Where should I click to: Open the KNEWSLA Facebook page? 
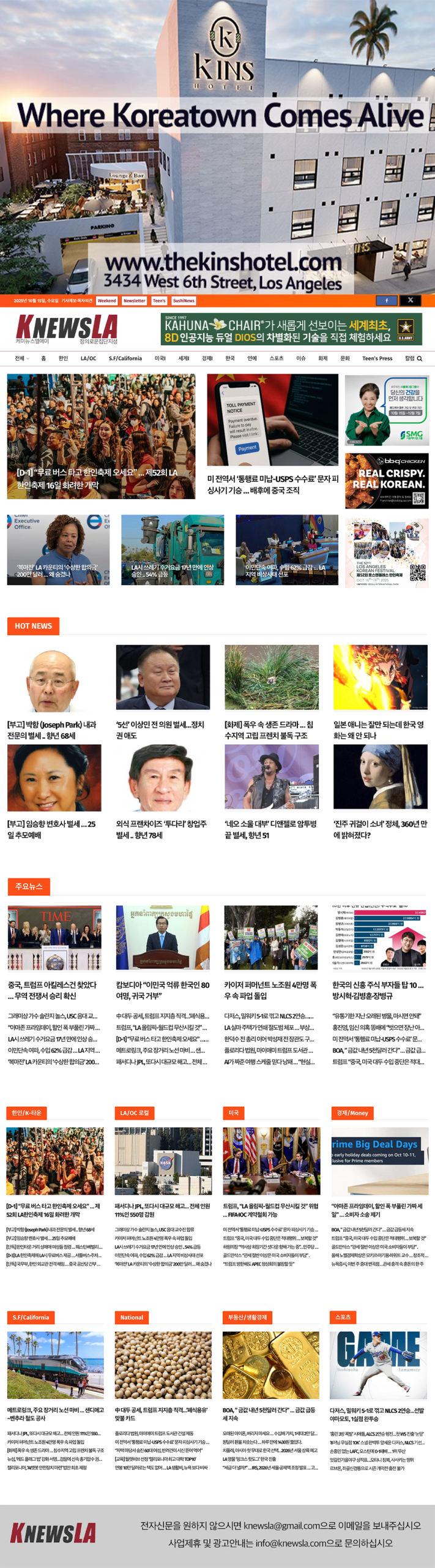386,301
